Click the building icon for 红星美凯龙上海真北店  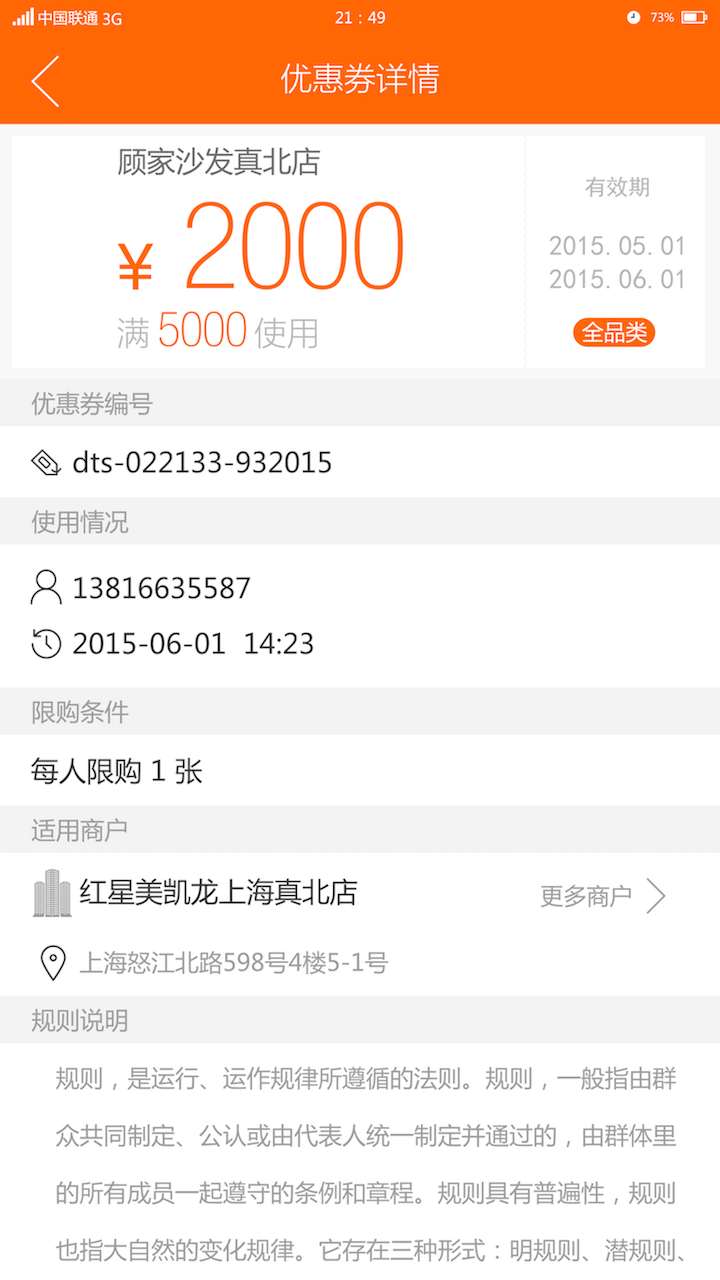[48, 893]
